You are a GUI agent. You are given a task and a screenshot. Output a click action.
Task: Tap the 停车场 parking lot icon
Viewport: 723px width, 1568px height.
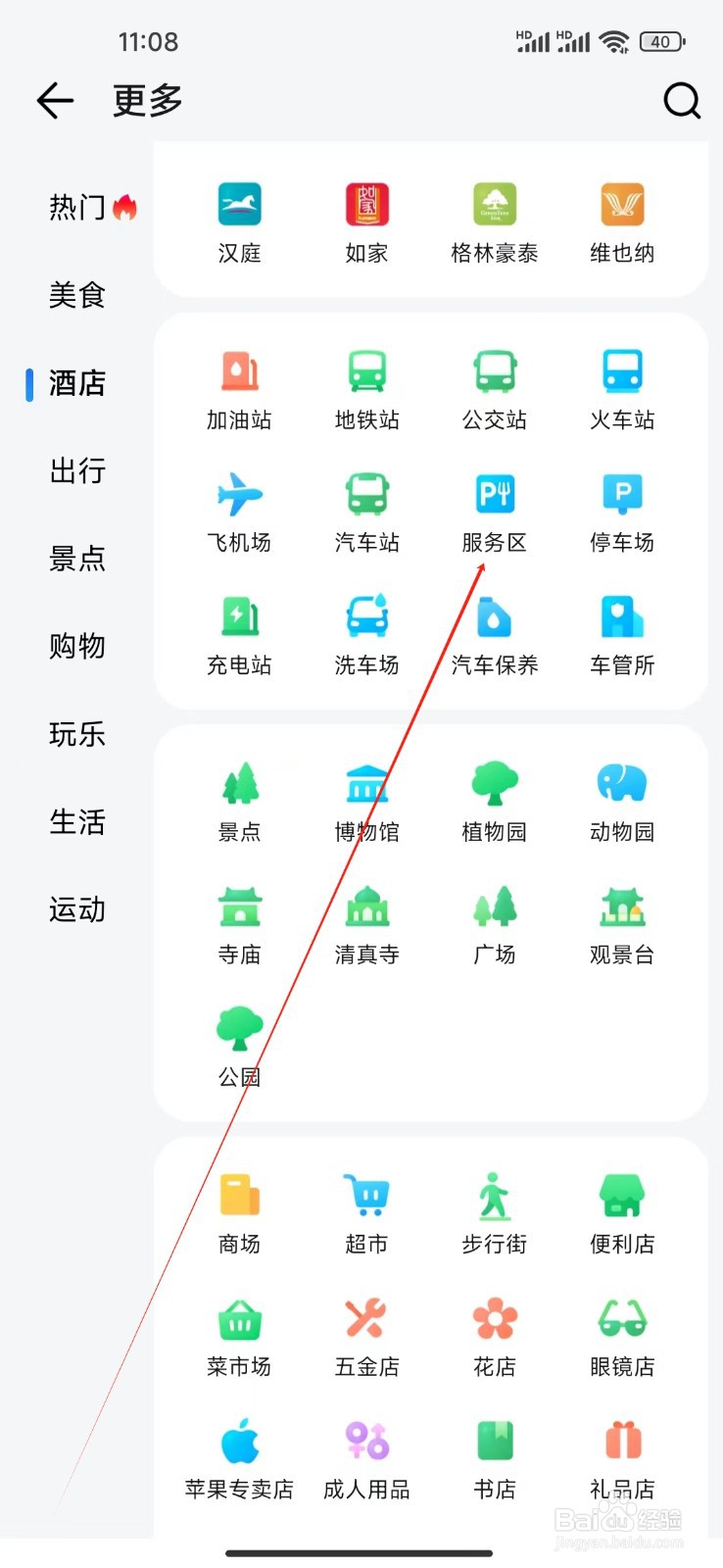tap(621, 509)
